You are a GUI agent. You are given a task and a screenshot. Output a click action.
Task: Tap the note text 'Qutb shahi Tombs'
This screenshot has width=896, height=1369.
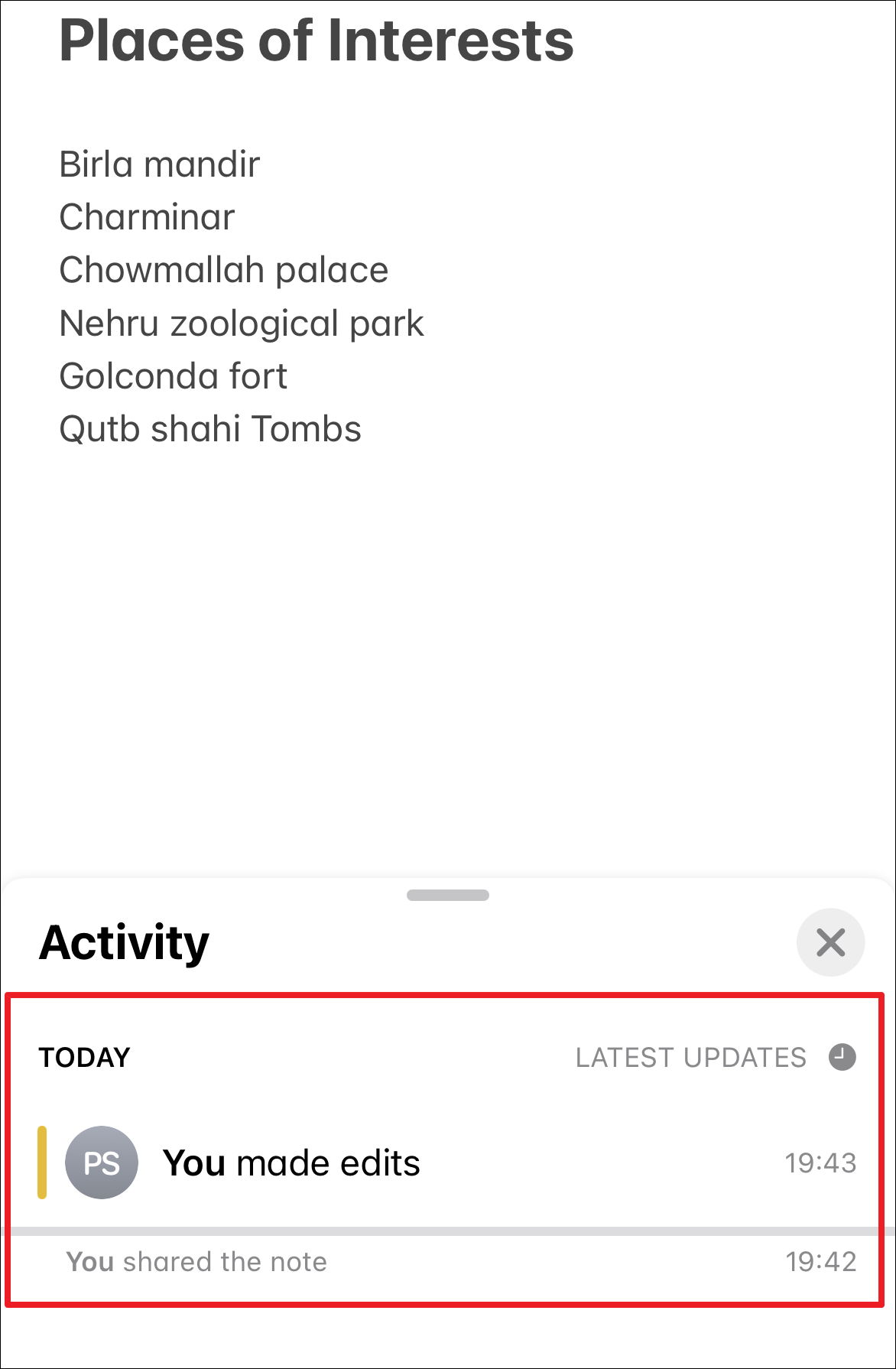210,429
